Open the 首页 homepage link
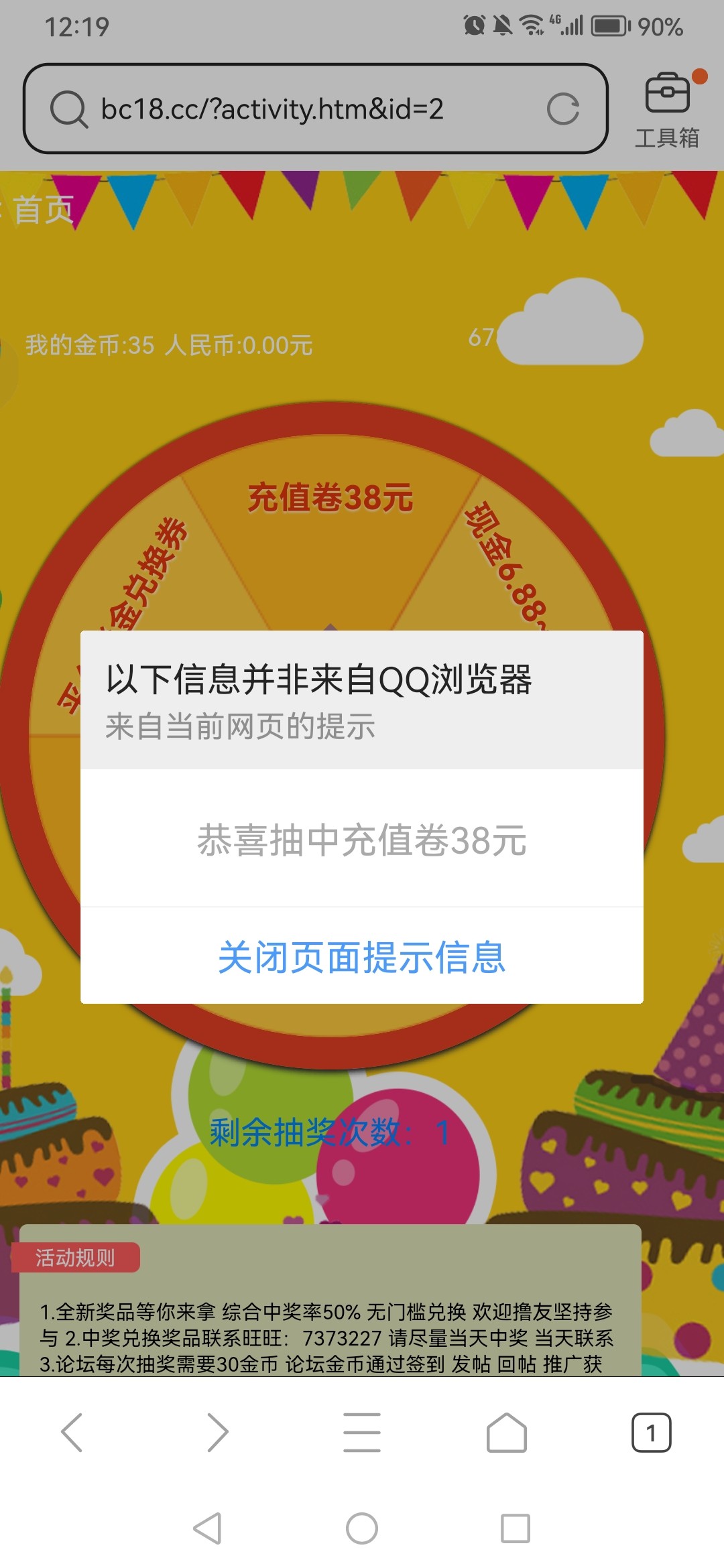This screenshot has width=724, height=1568. pos(44,208)
